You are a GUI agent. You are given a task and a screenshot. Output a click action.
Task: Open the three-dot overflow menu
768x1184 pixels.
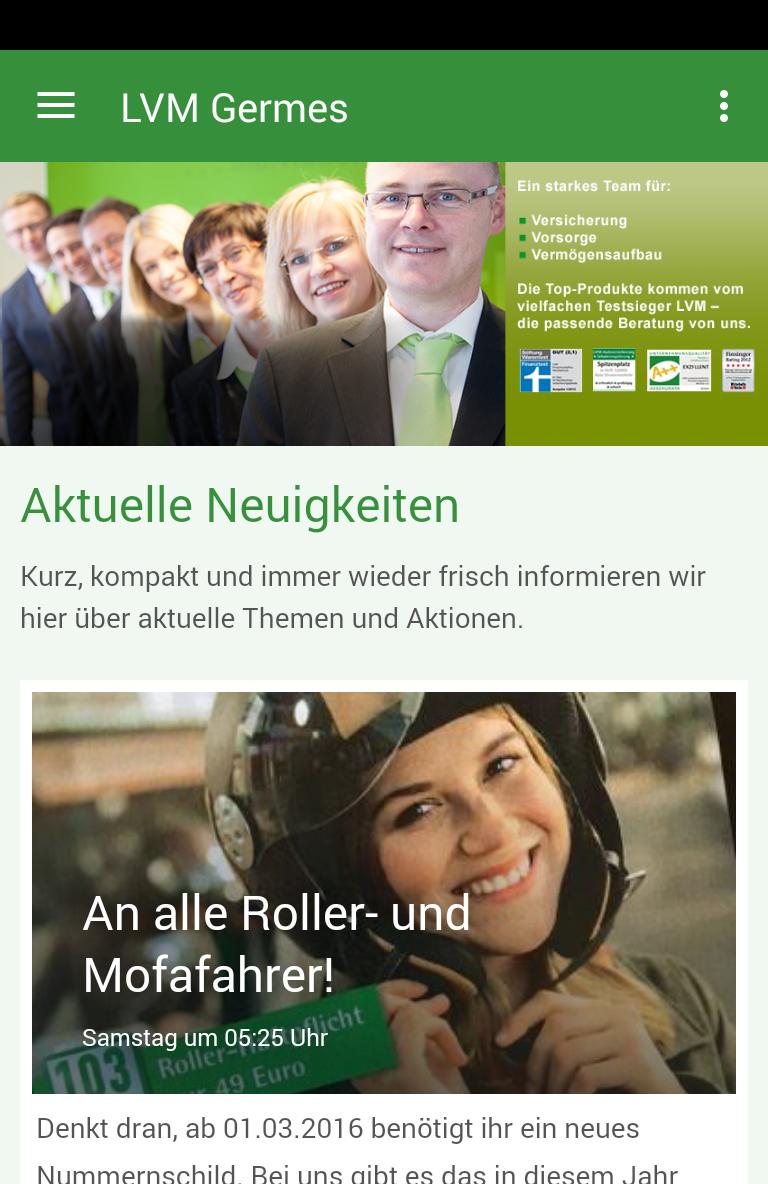pos(723,106)
